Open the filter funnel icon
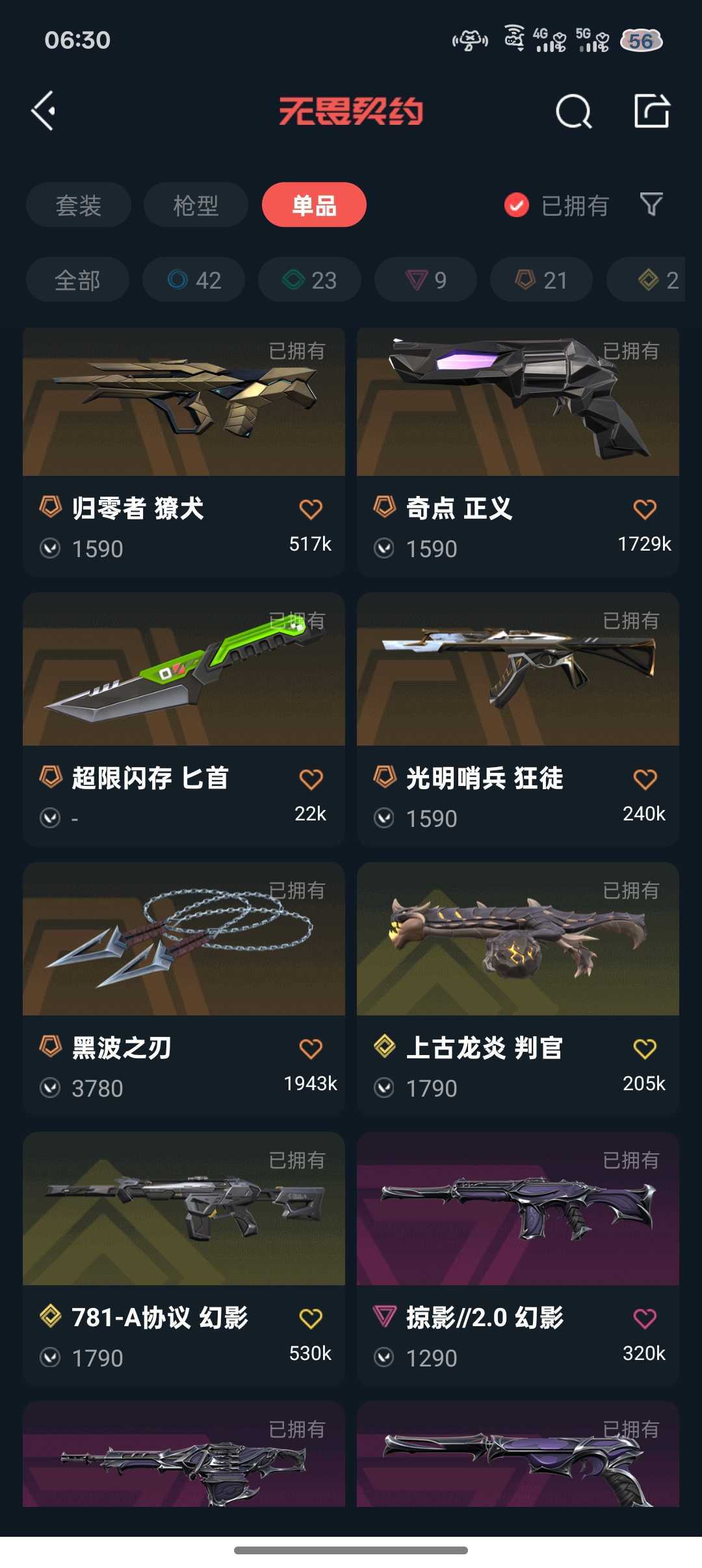The width and height of the screenshot is (702, 1568). pyautogui.click(x=651, y=205)
